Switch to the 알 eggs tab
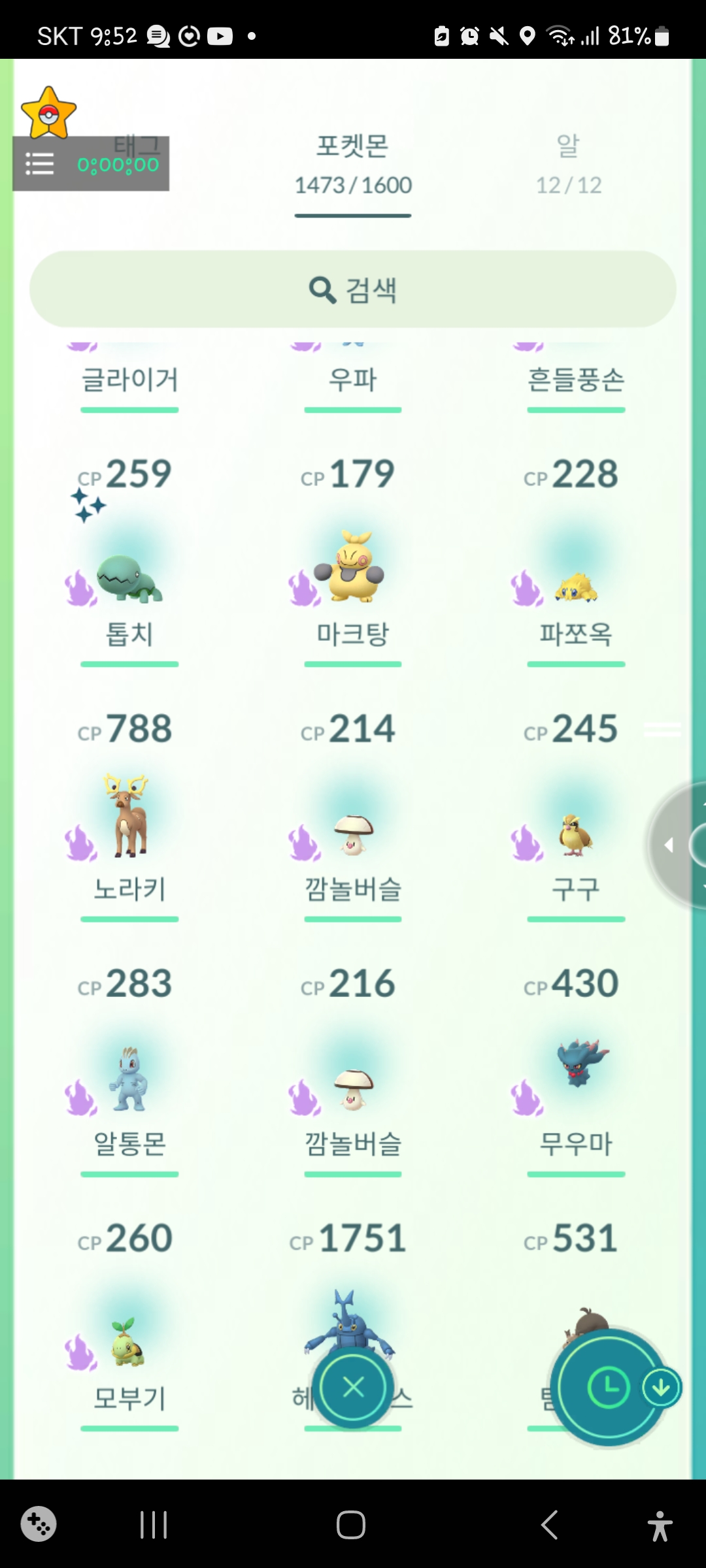The height and width of the screenshot is (1568, 706). click(x=568, y=165)
